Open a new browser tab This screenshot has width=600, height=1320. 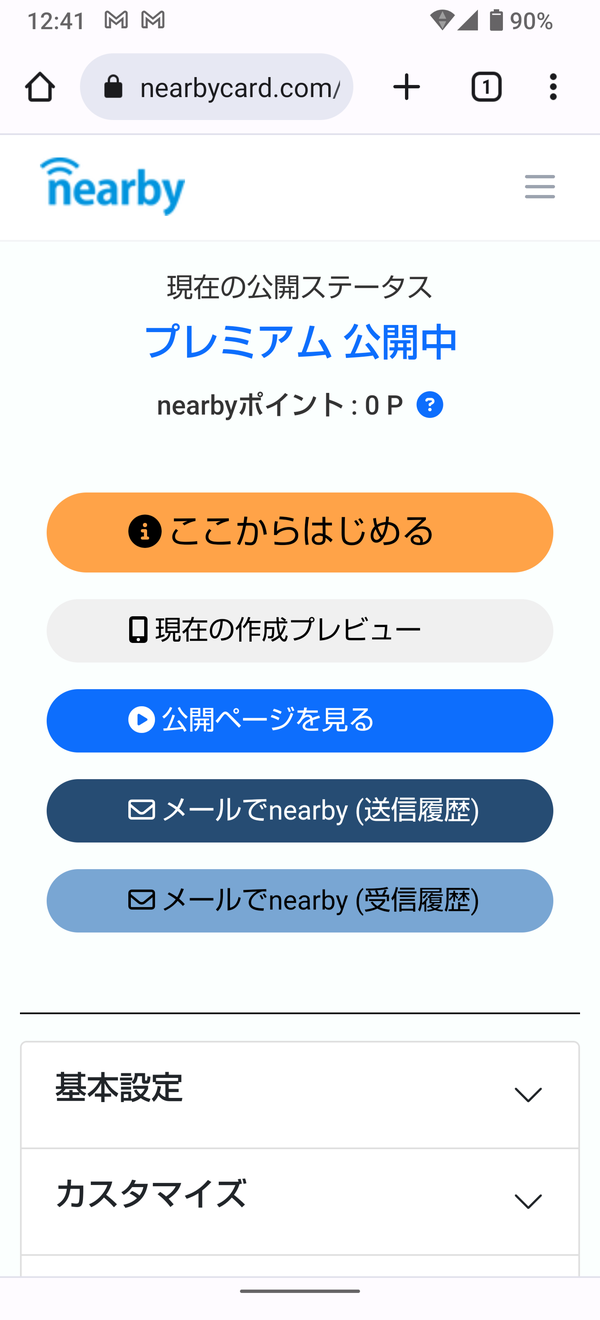[406, 88]
